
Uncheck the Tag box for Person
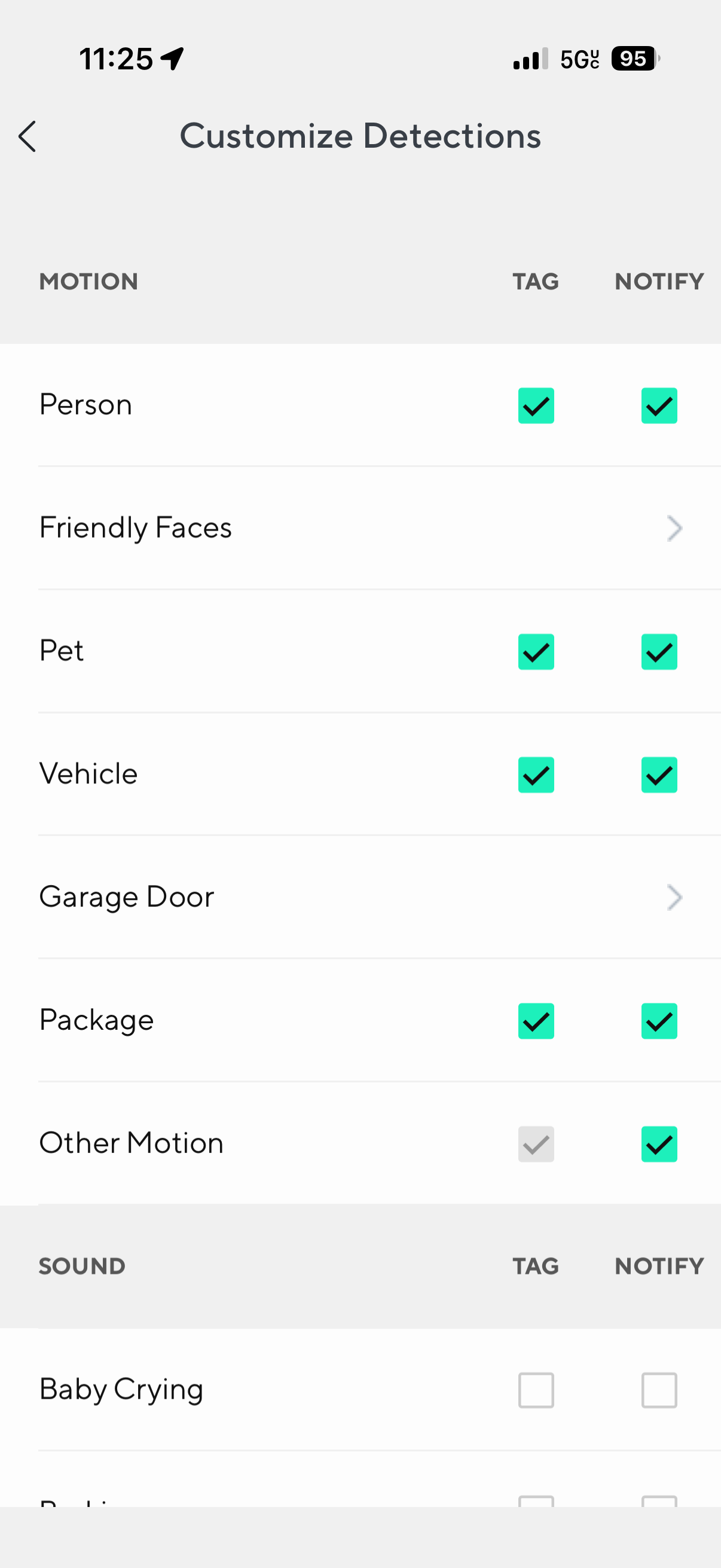point(536,405)
